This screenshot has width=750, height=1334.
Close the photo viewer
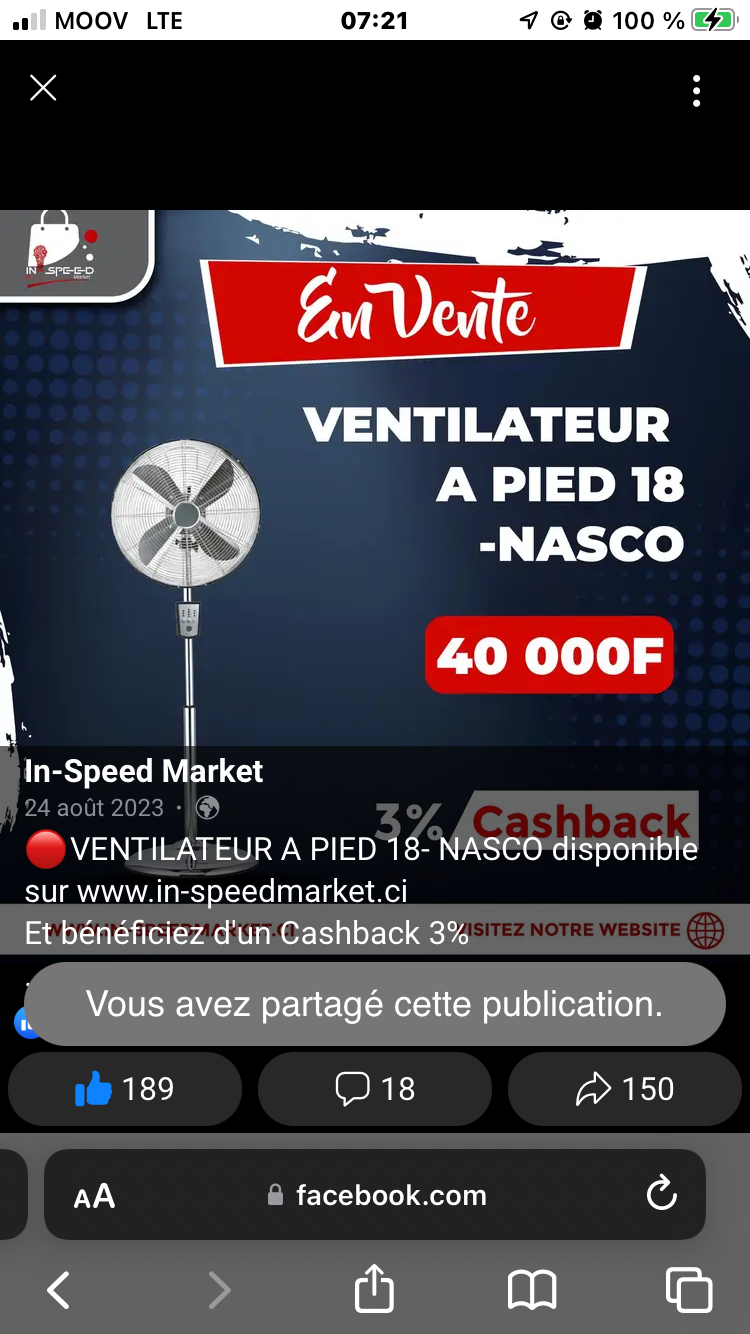43,89
